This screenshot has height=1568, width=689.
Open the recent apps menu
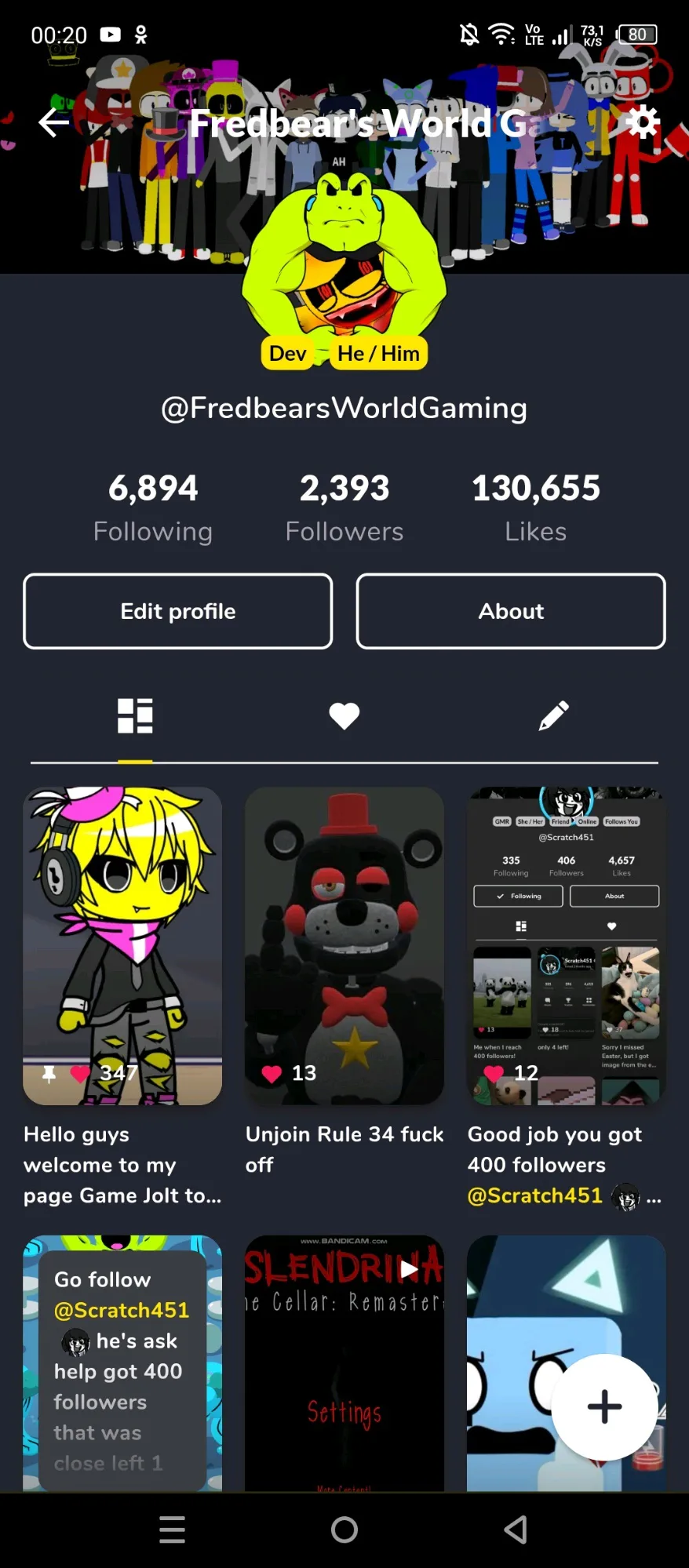coord(173,1529)
